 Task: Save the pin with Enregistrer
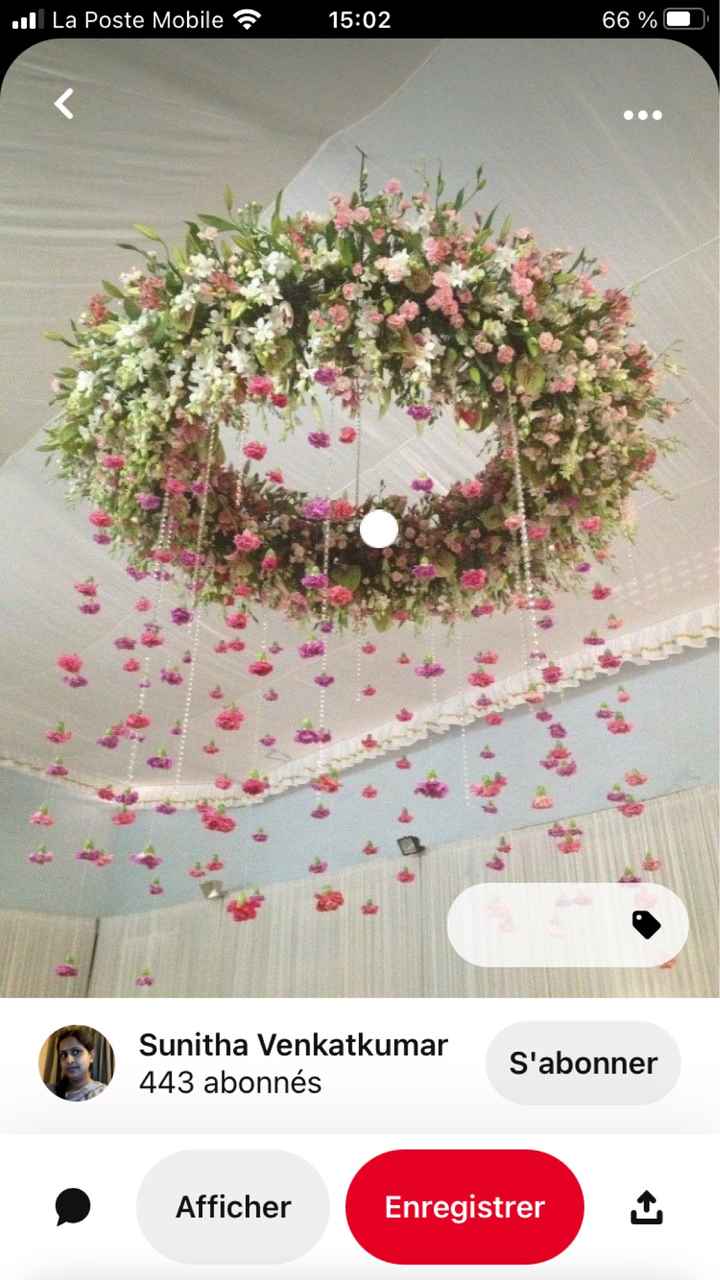point(465,1207)
